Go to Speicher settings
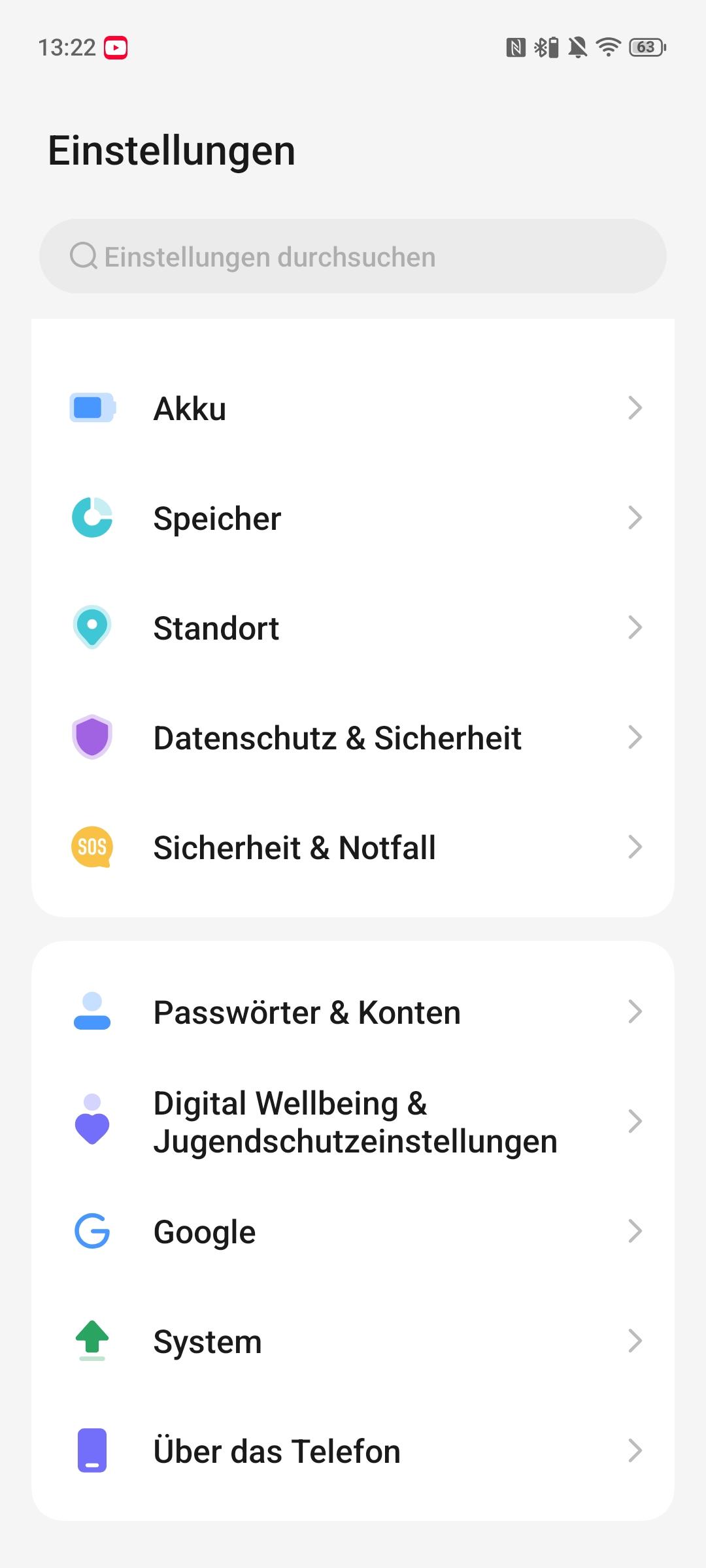 tap(353, 518)
